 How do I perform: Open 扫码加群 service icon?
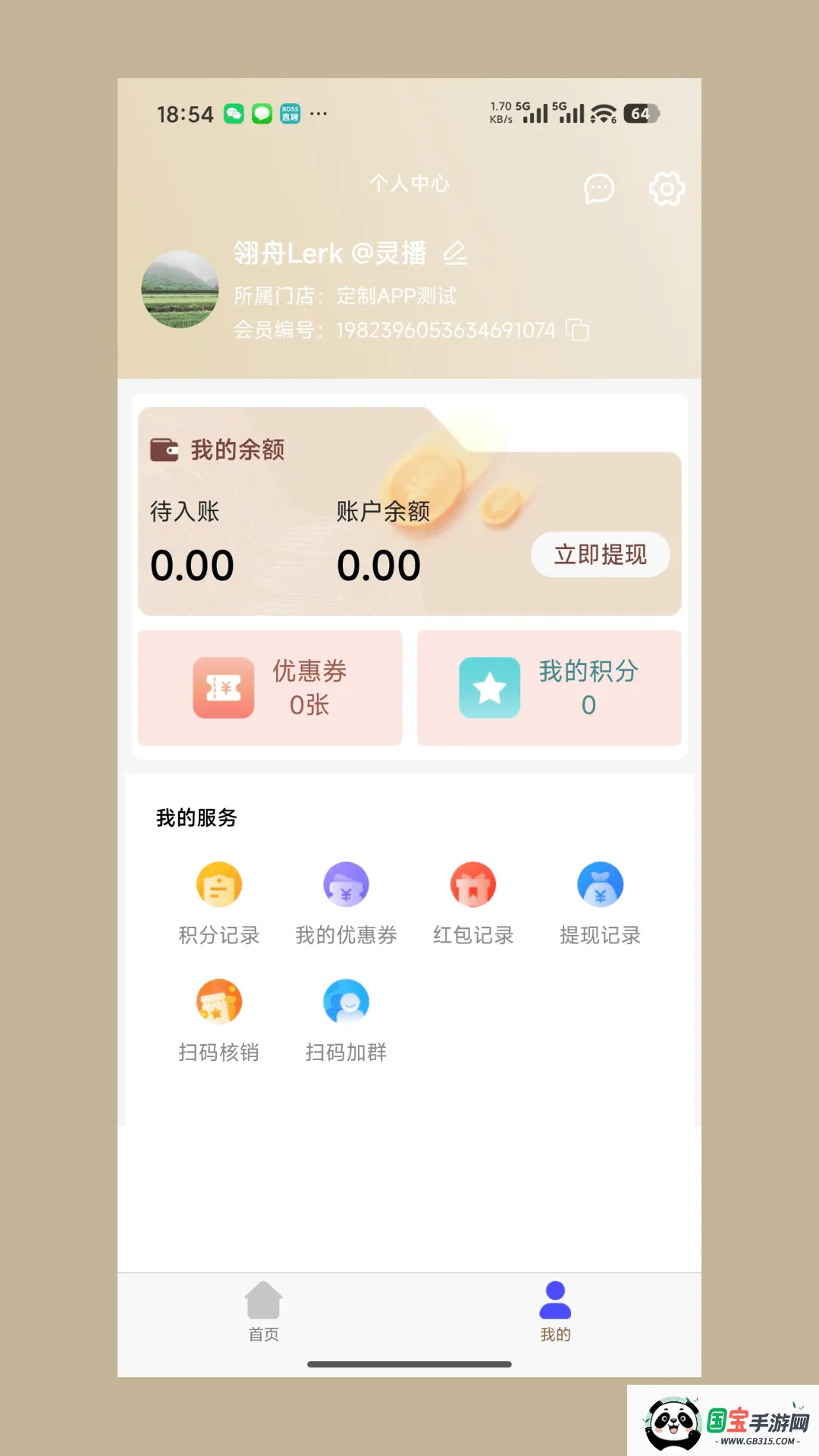(346, 1001)
